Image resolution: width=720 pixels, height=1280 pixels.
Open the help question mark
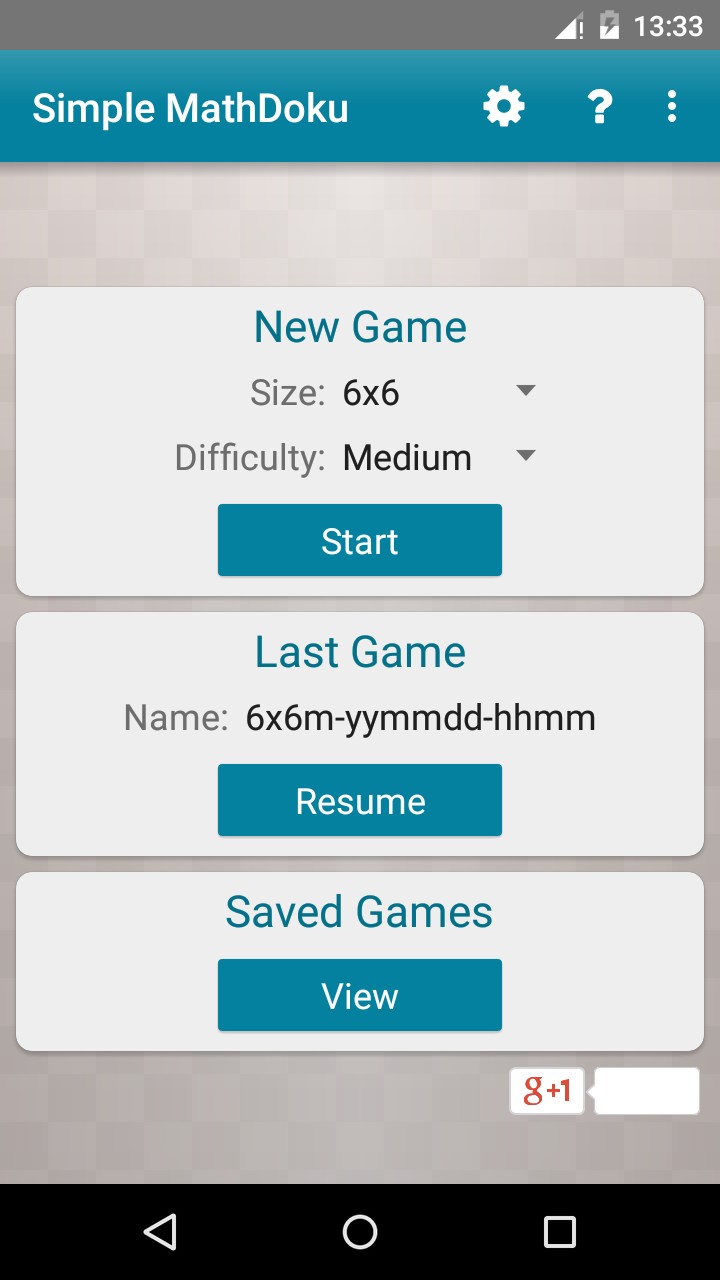(599, 106)
